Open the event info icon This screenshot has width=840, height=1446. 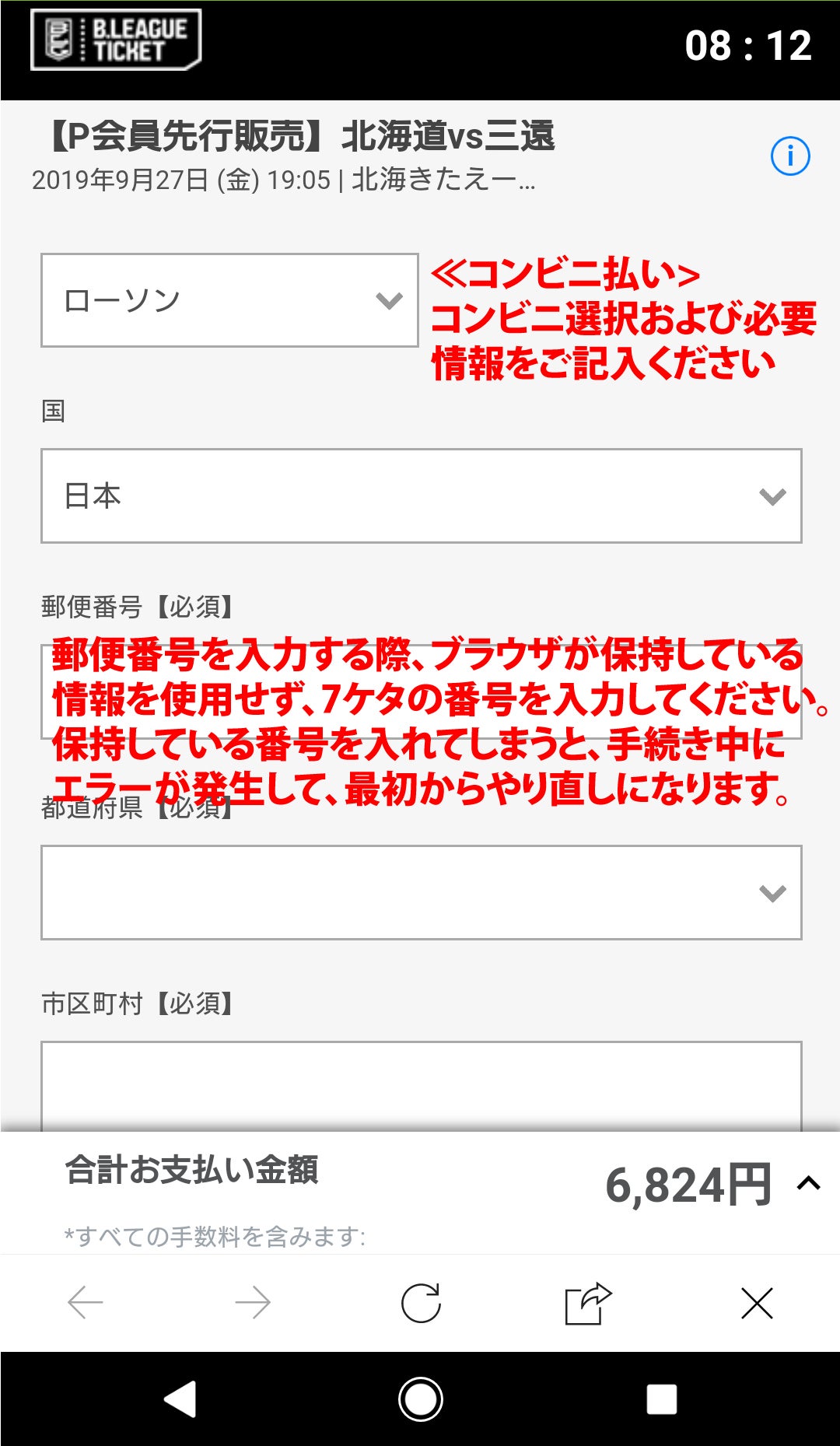(790, 156)
